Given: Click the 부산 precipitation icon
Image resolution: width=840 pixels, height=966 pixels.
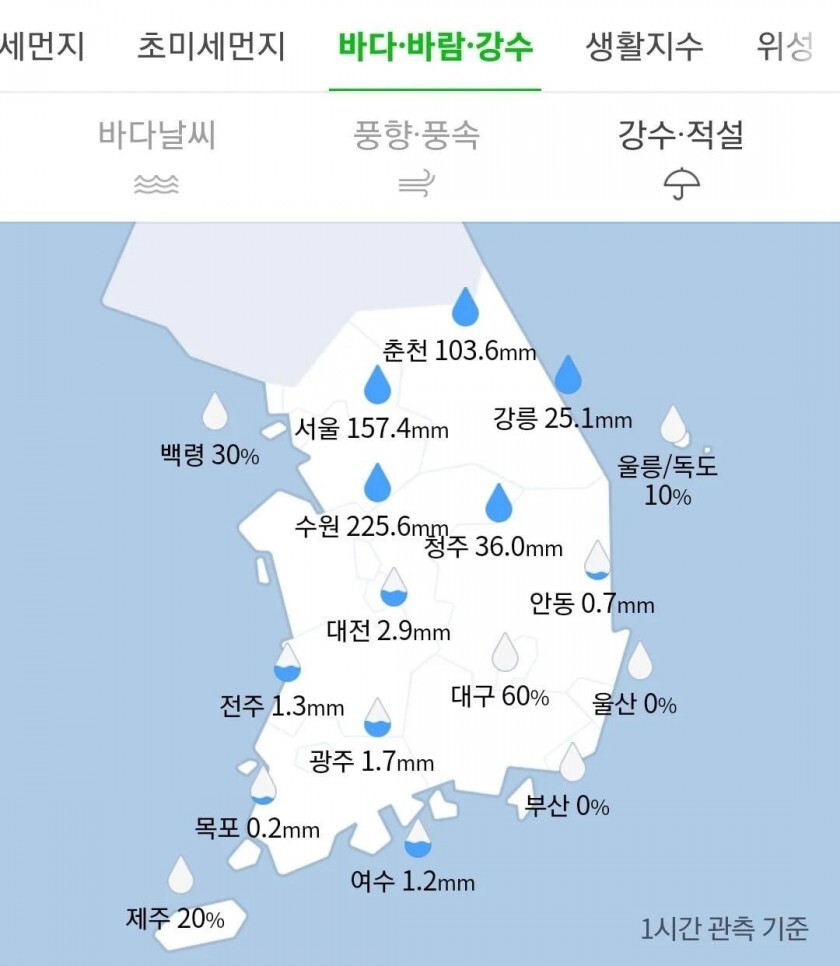Looking at the screenshot, I should pyautogui.click(x=572, y=762).
